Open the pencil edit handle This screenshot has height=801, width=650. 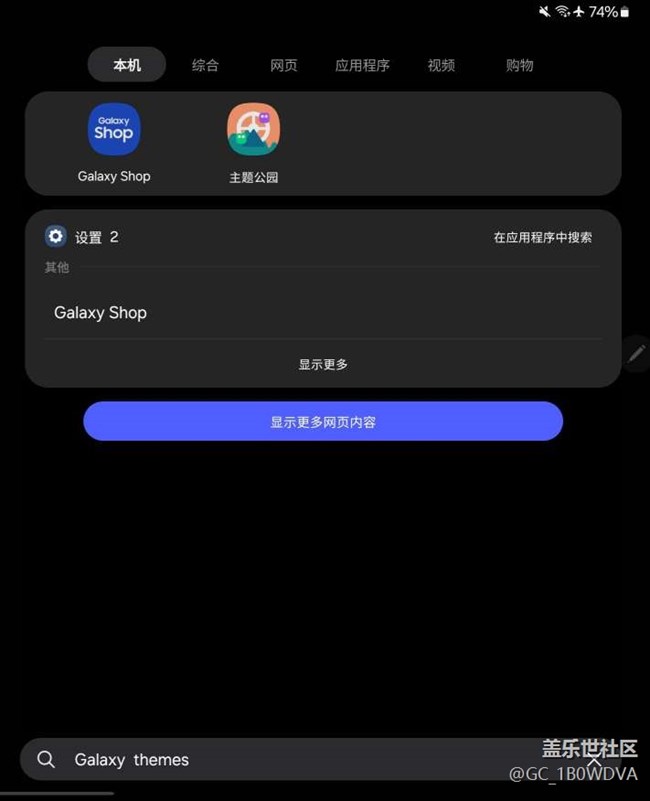tap(636, 353)
